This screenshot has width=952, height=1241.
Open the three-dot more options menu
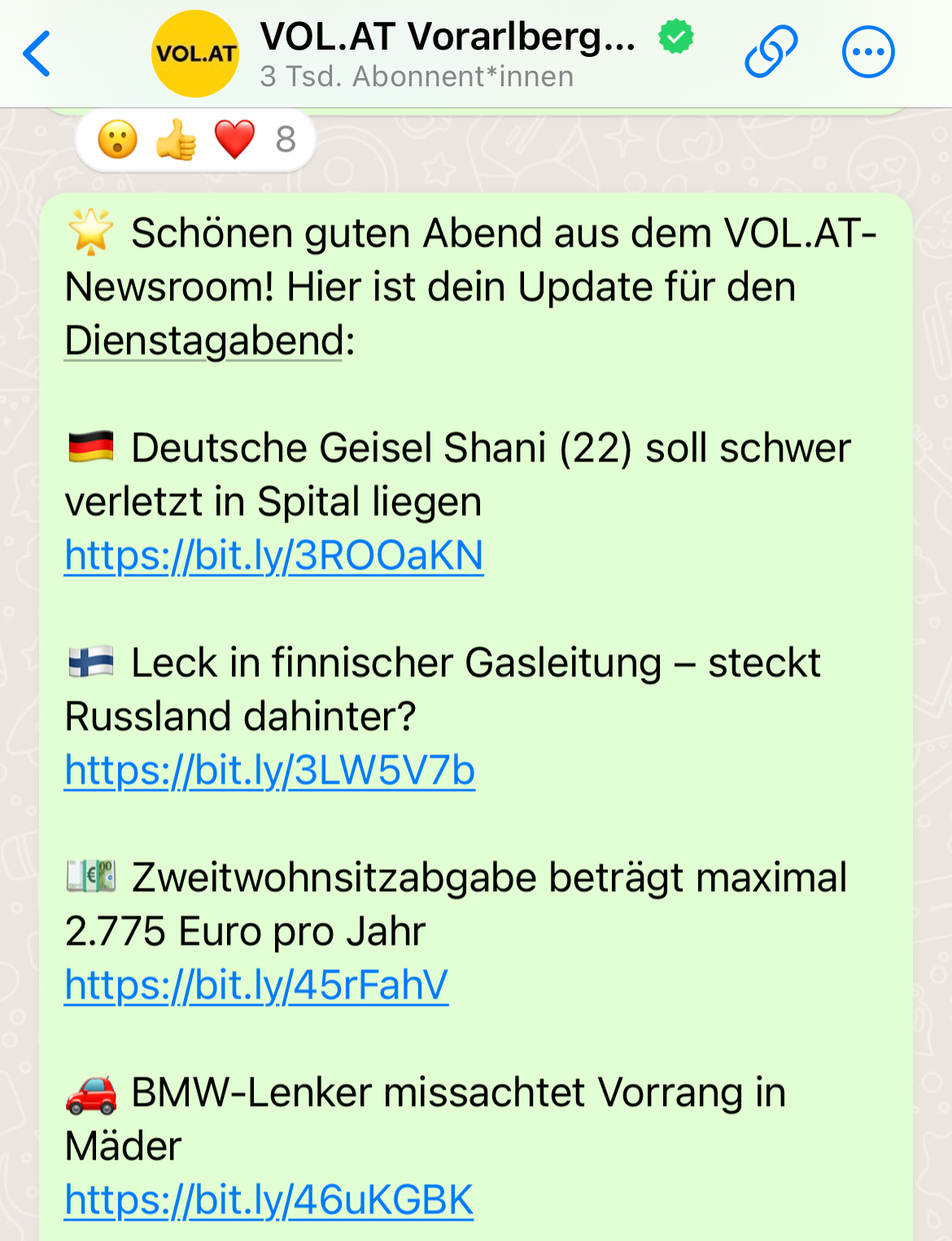[867, 52]
